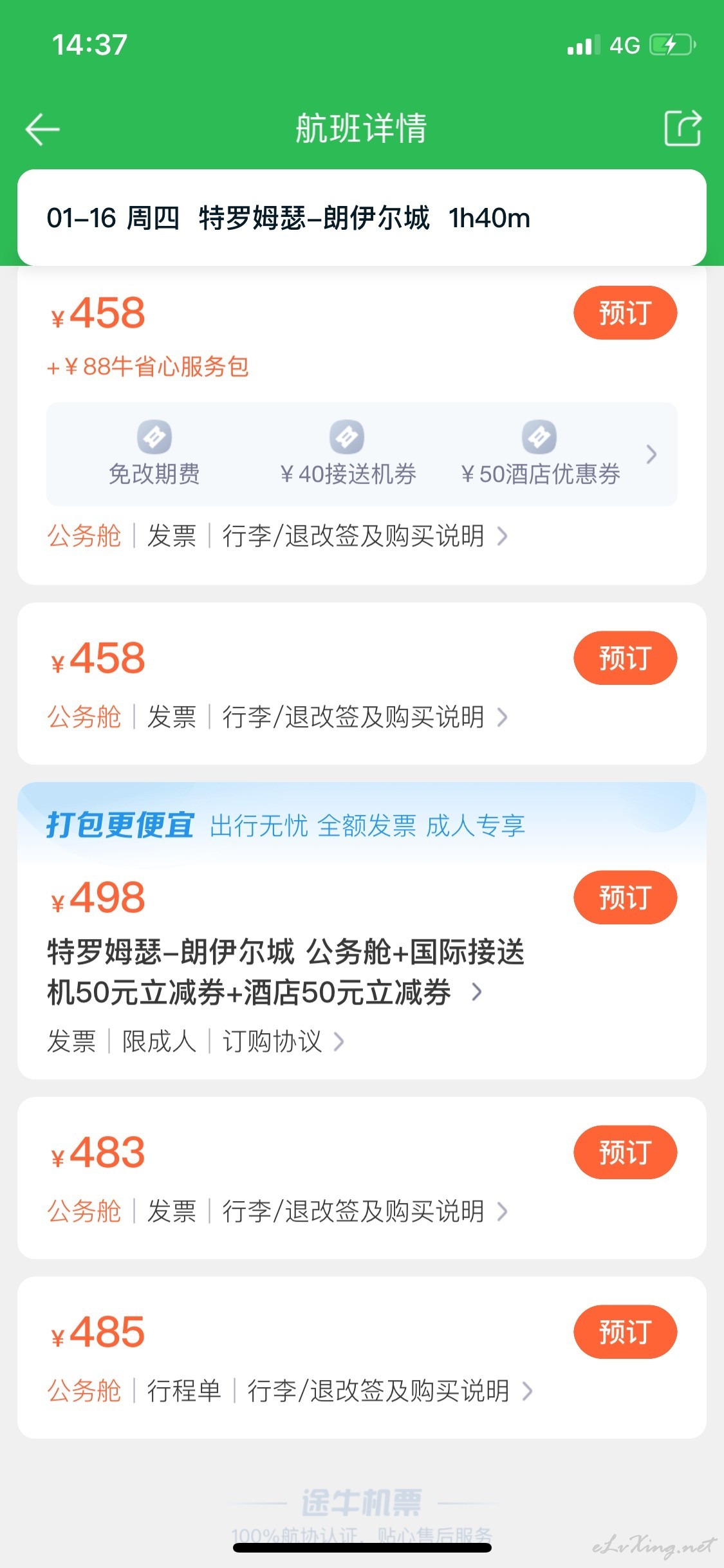
Task: Book the ¥458 fare with the 88牛省心服务包
Action: pos(625,313)
